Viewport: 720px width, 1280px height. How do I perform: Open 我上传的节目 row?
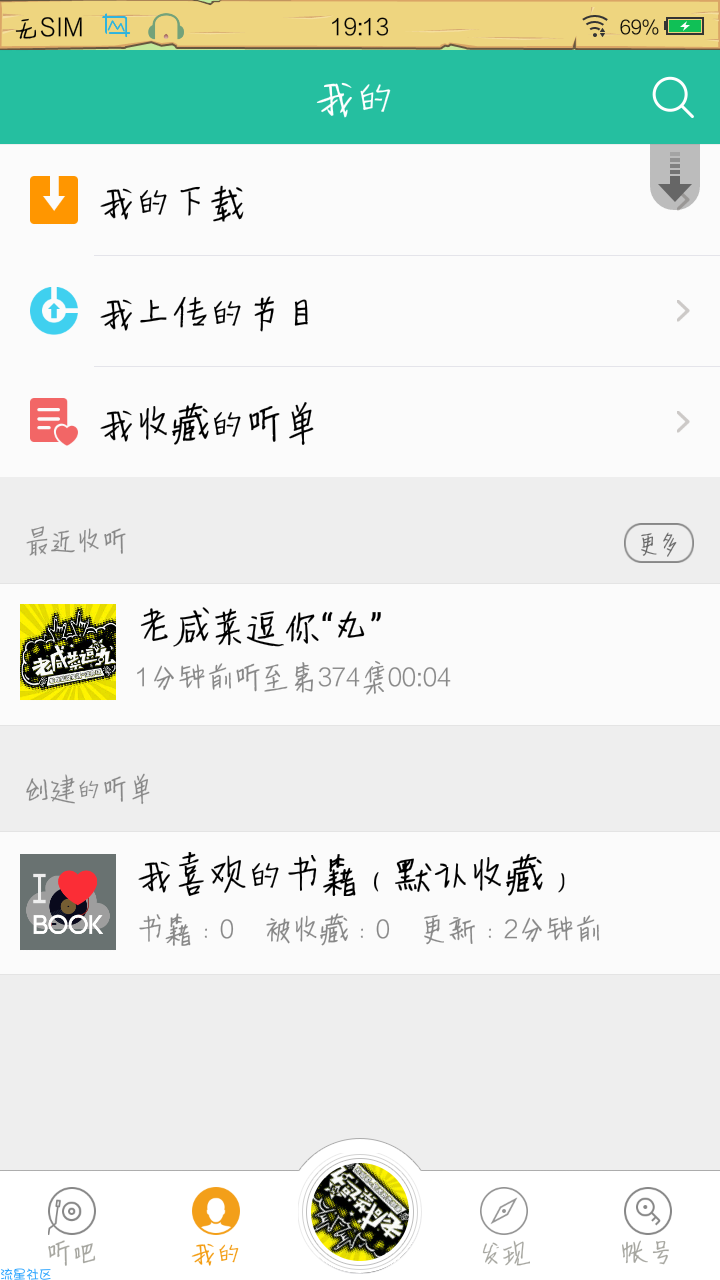(360, 312)
